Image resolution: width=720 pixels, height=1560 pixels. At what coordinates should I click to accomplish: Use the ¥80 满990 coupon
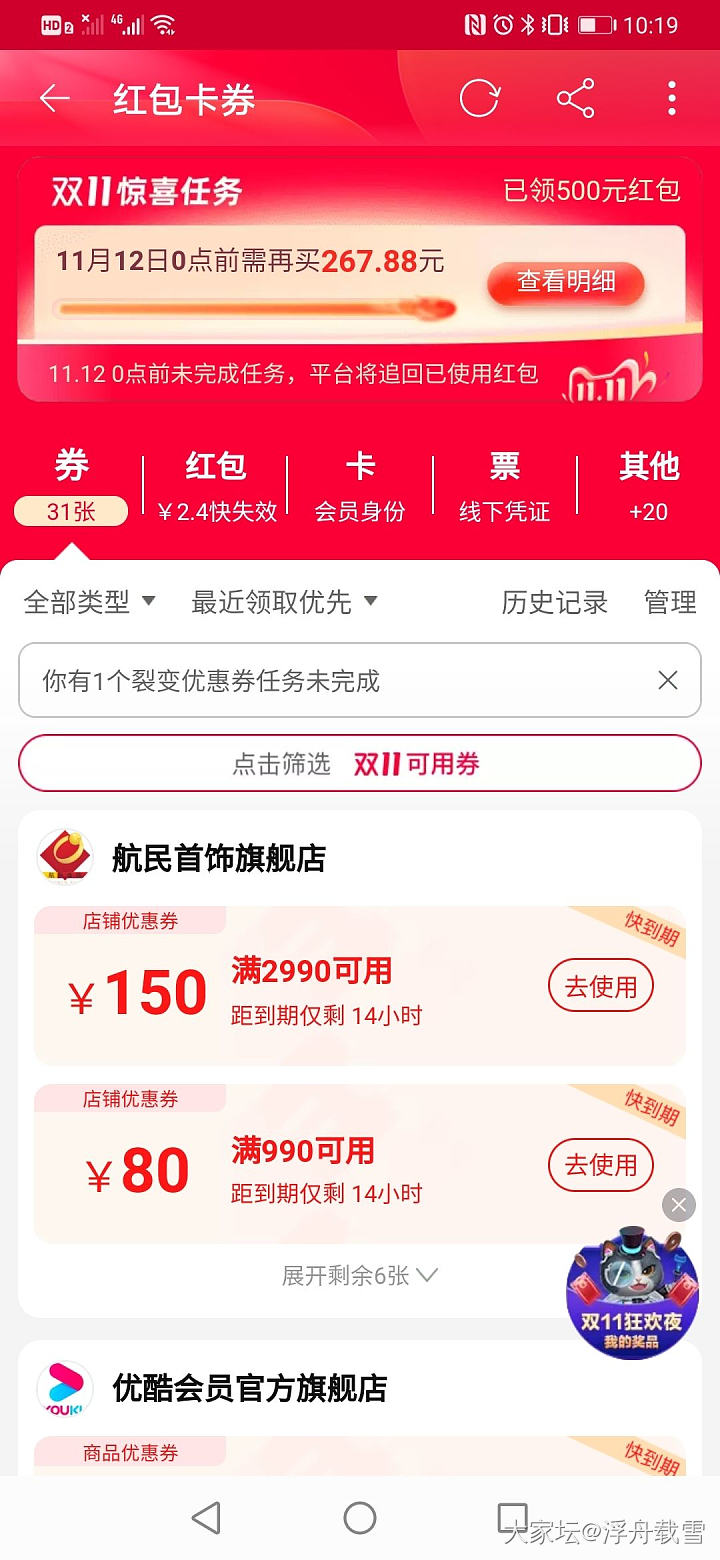point(600,1165)
